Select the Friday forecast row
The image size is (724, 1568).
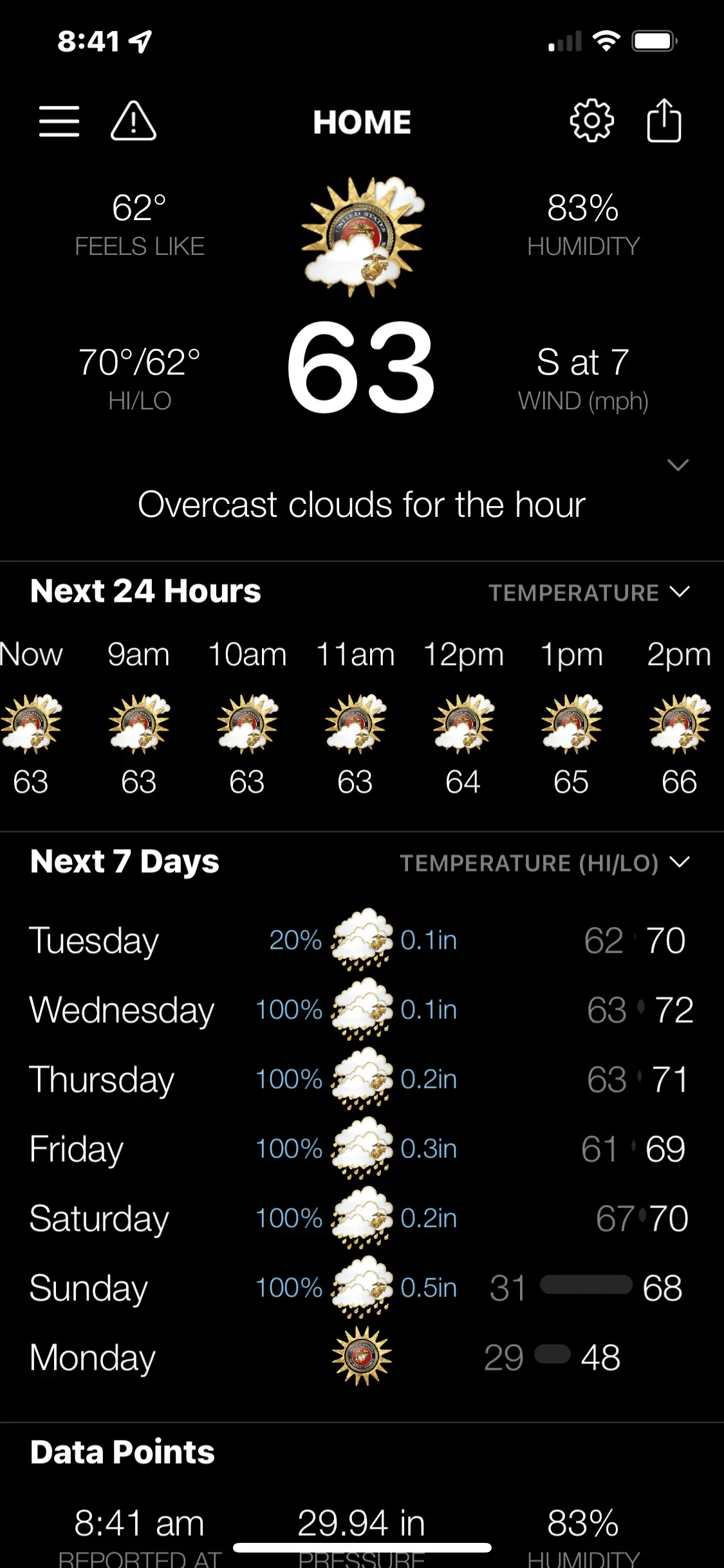360,1149
